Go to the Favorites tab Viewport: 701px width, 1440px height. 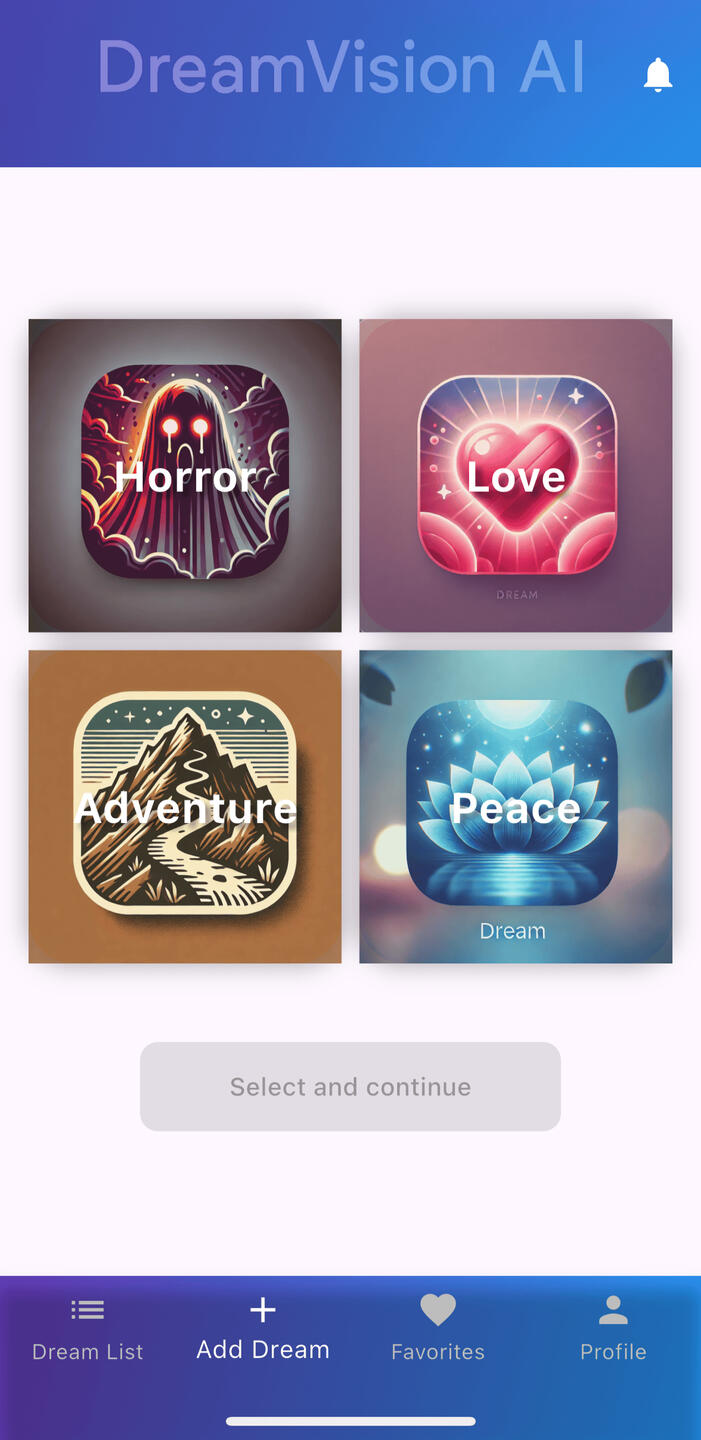pos(438,1330)
